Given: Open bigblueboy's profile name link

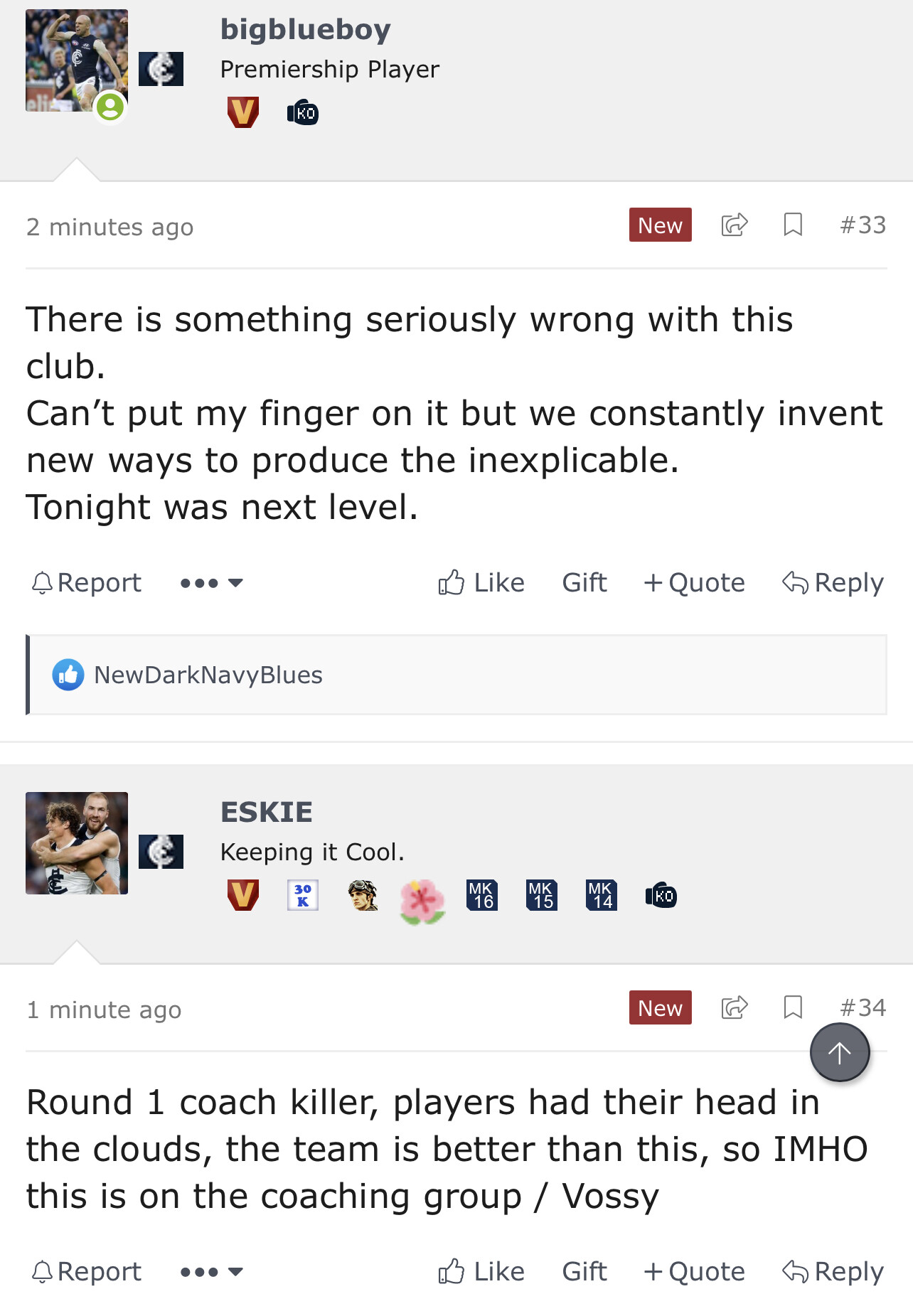Looking at the screenshot, I should click(305, 30).
